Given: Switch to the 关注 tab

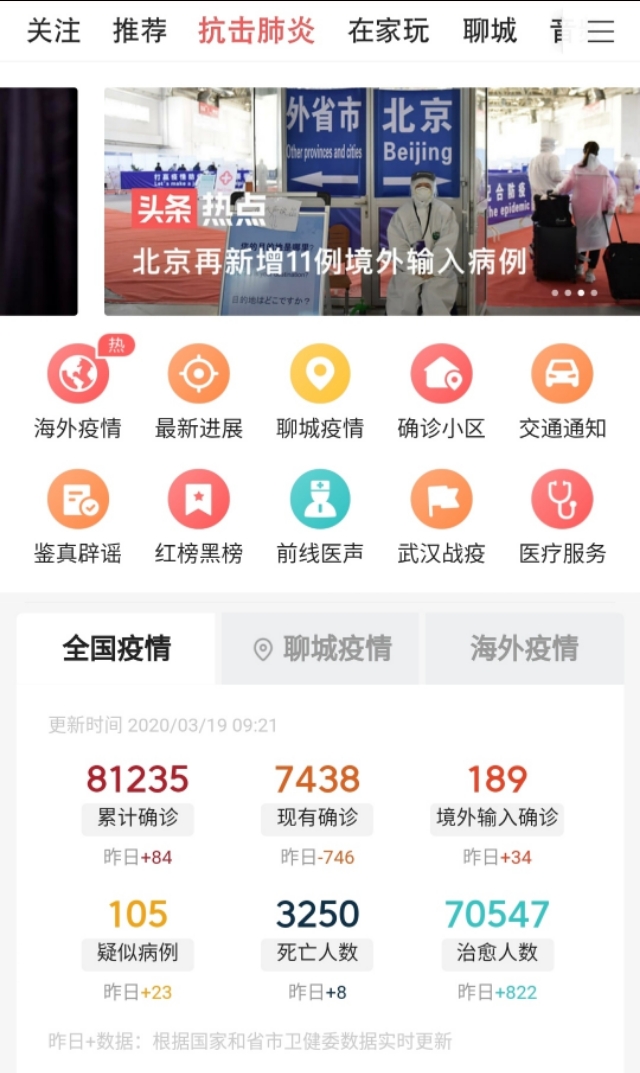Looking at the screenshot, I should (53, 31).
